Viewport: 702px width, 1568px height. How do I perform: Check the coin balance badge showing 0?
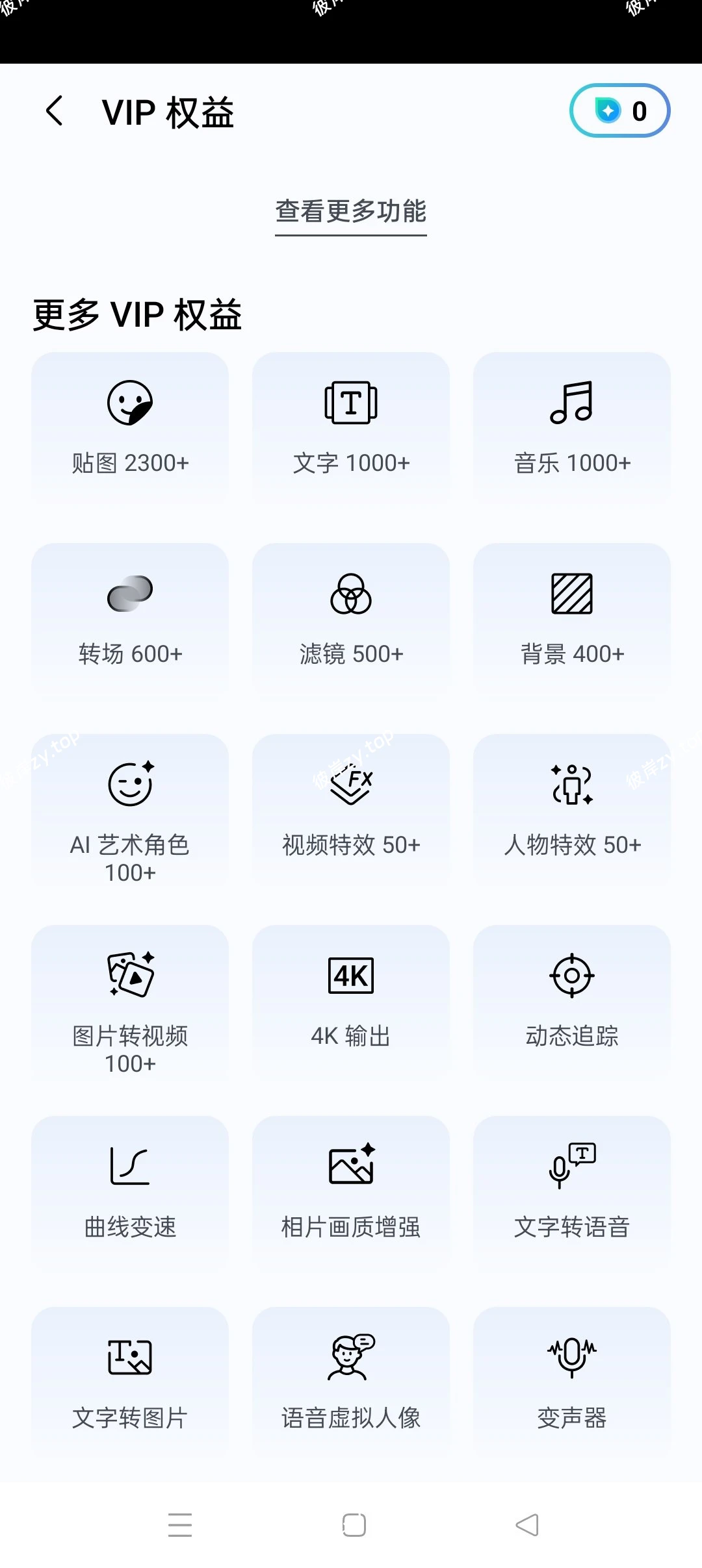tap(619, 110)
